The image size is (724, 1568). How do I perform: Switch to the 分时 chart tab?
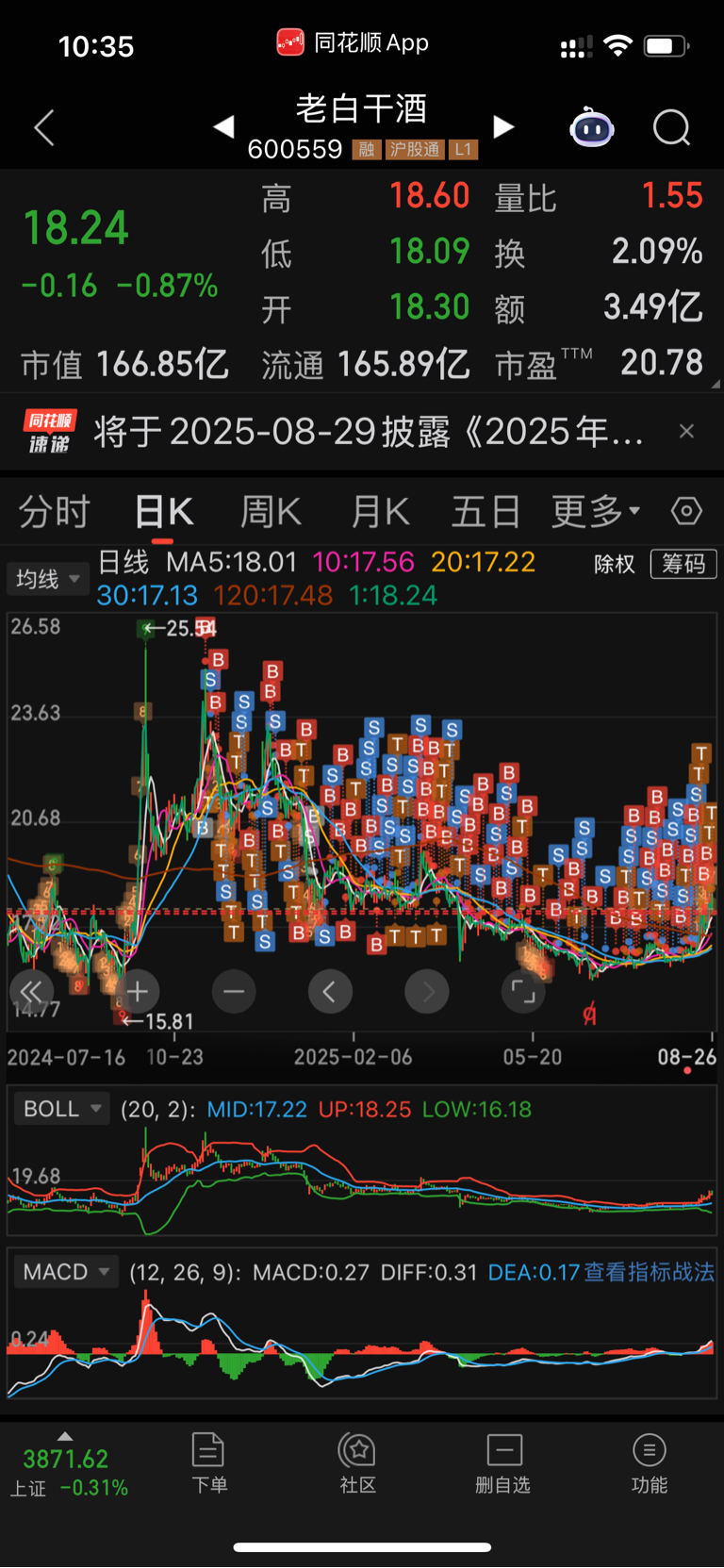[54, 512]
